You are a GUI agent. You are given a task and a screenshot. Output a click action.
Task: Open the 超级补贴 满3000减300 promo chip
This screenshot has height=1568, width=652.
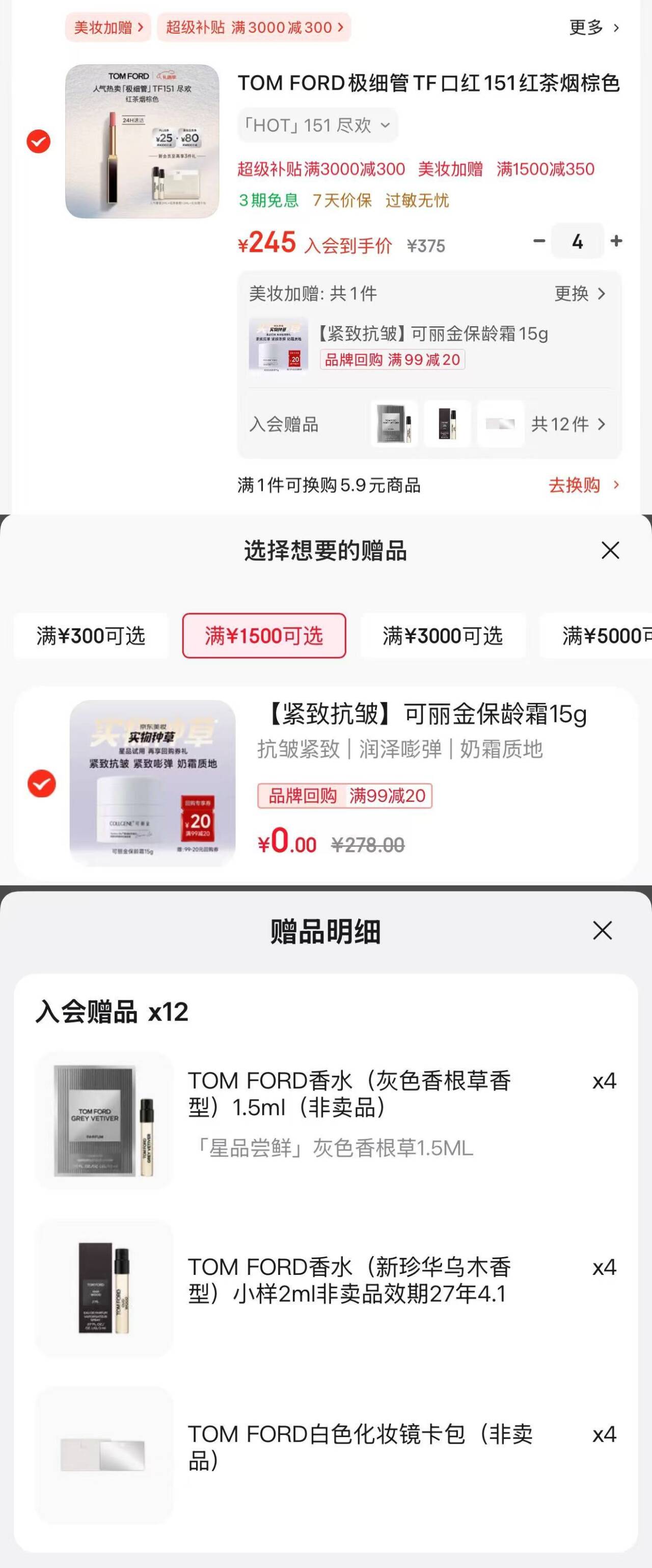click(254, 28)
